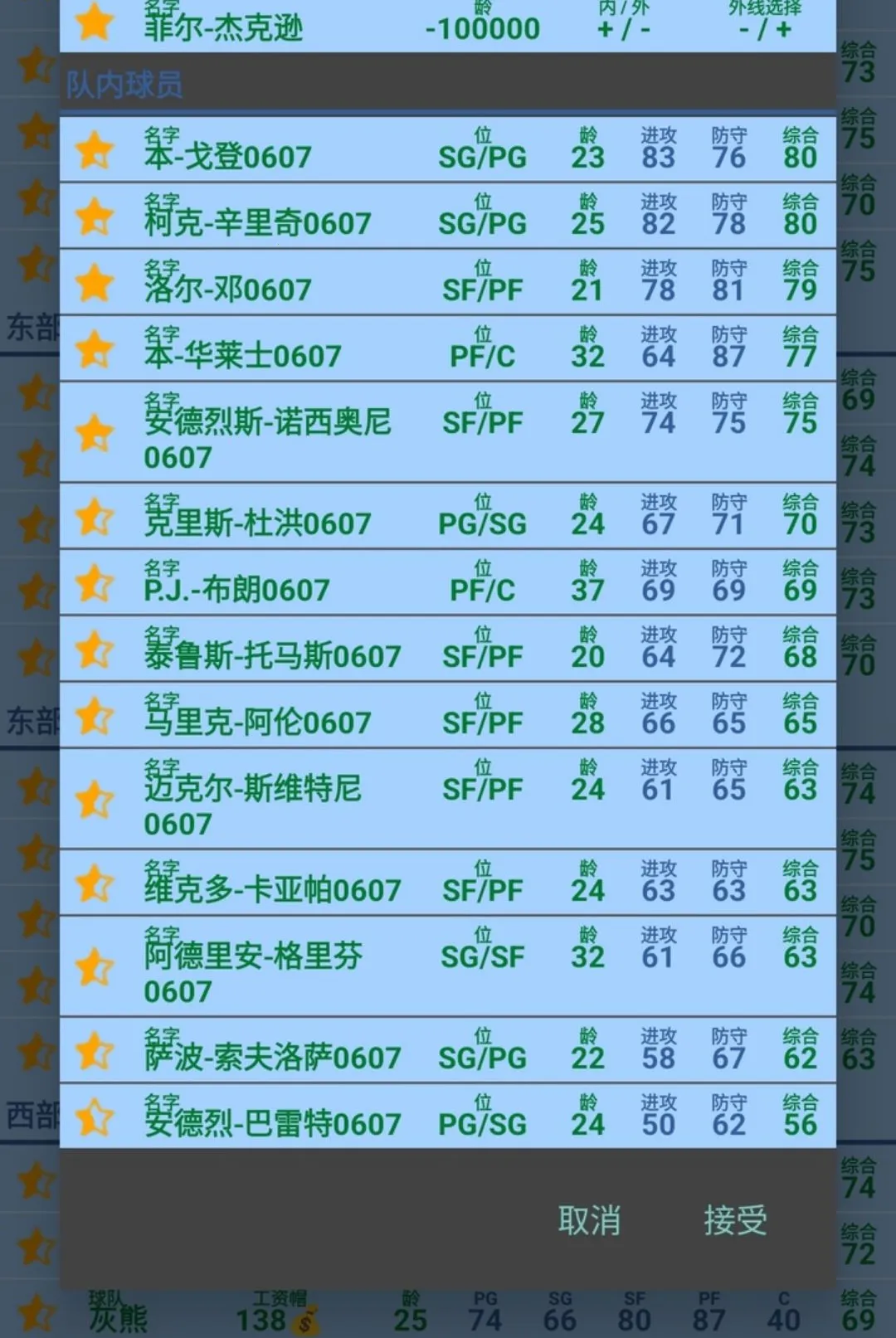Choose player 克里斯-杜洪0607
This screenshot has width=896, height=1338.
(x=447, y=516)
